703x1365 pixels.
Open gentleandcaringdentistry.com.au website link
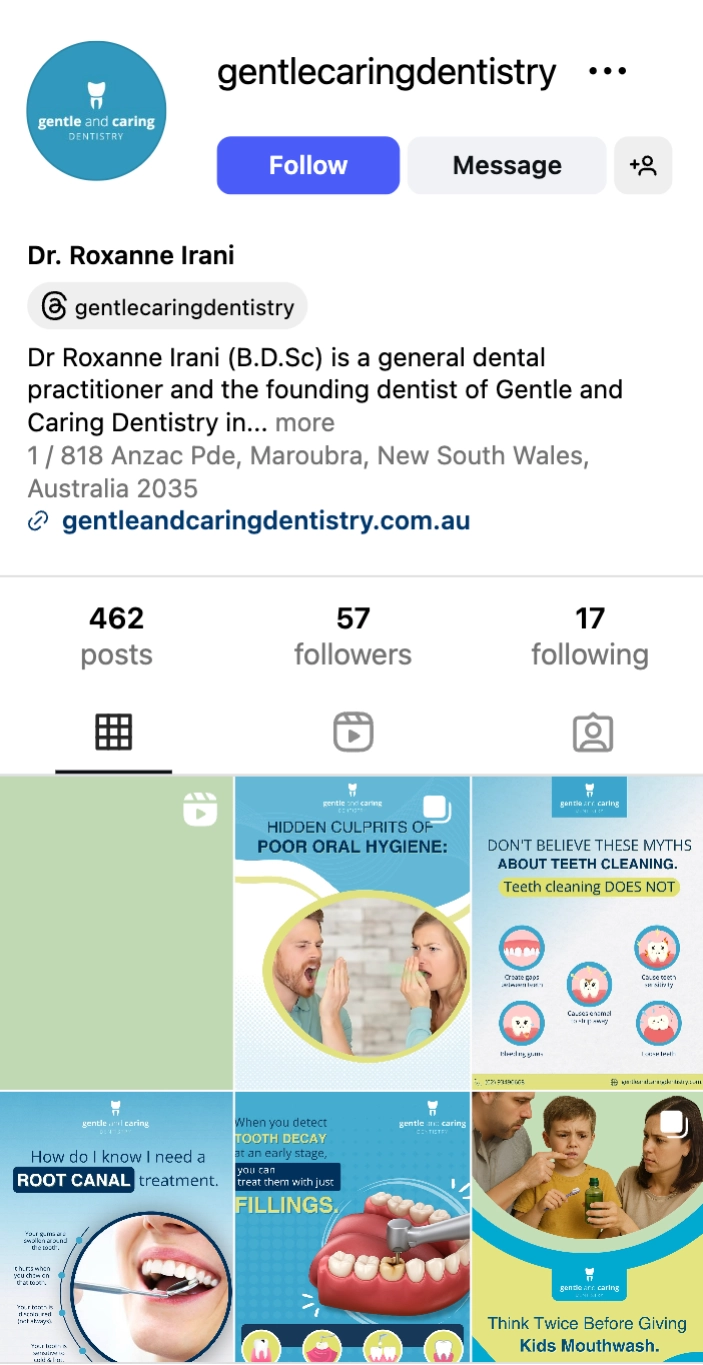pos(265,521)
